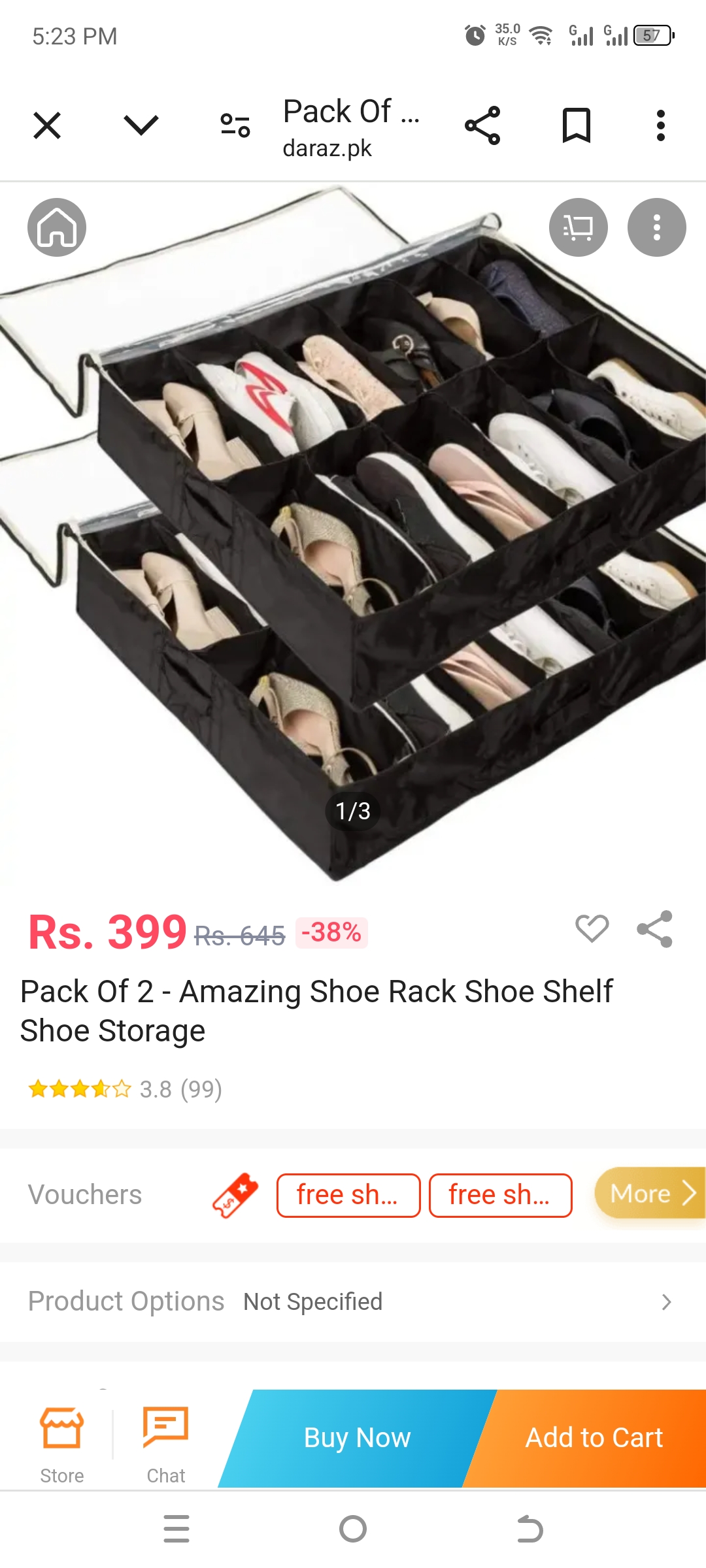The image size is (706, 1568).
Task: Share the page from the browser toolbar
Action: click(x=482, y=125)
